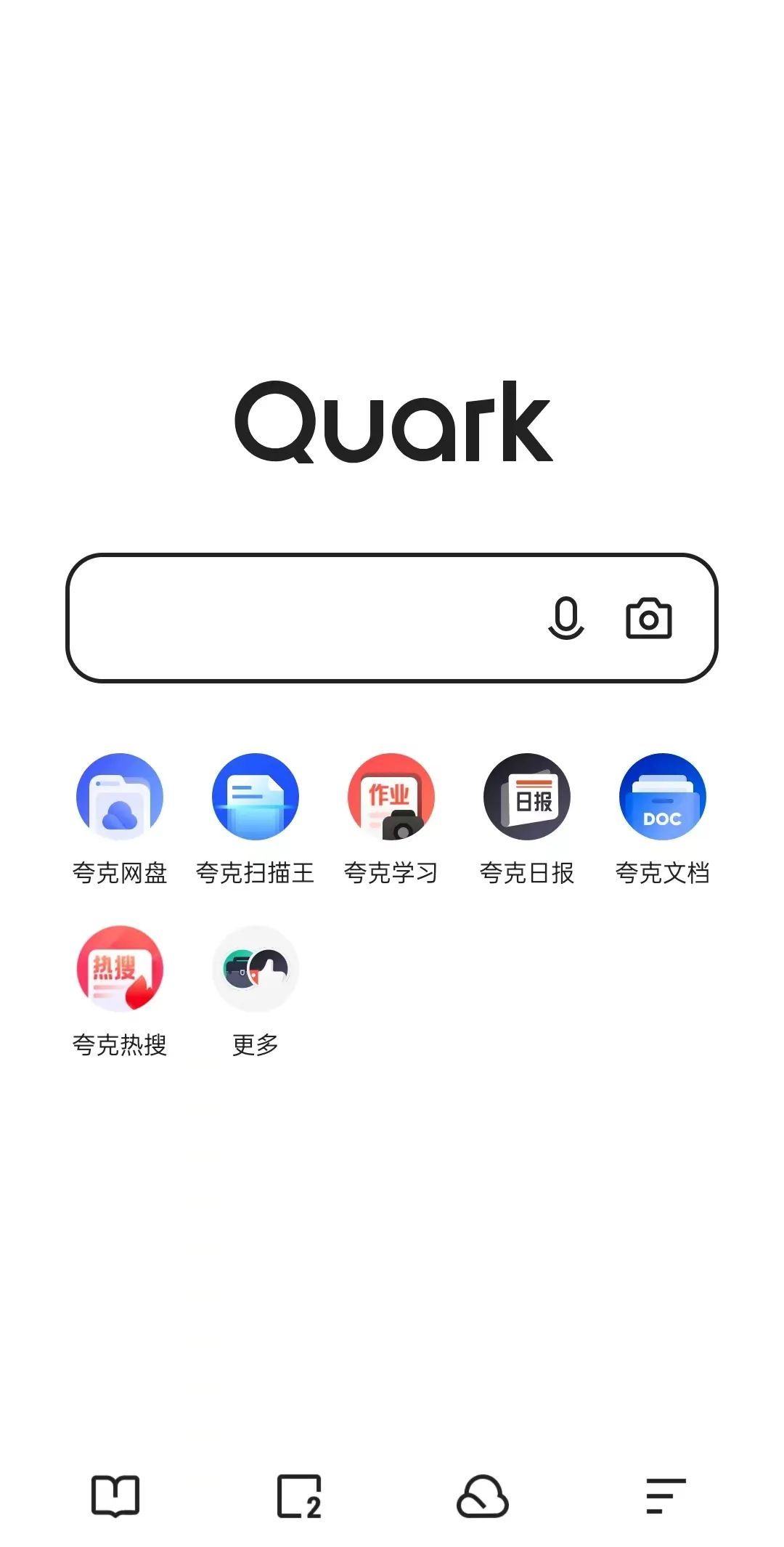This screenshot has width=784, height=1547.
Task: Open 夸克文档 documents
Action: point(663,797)
